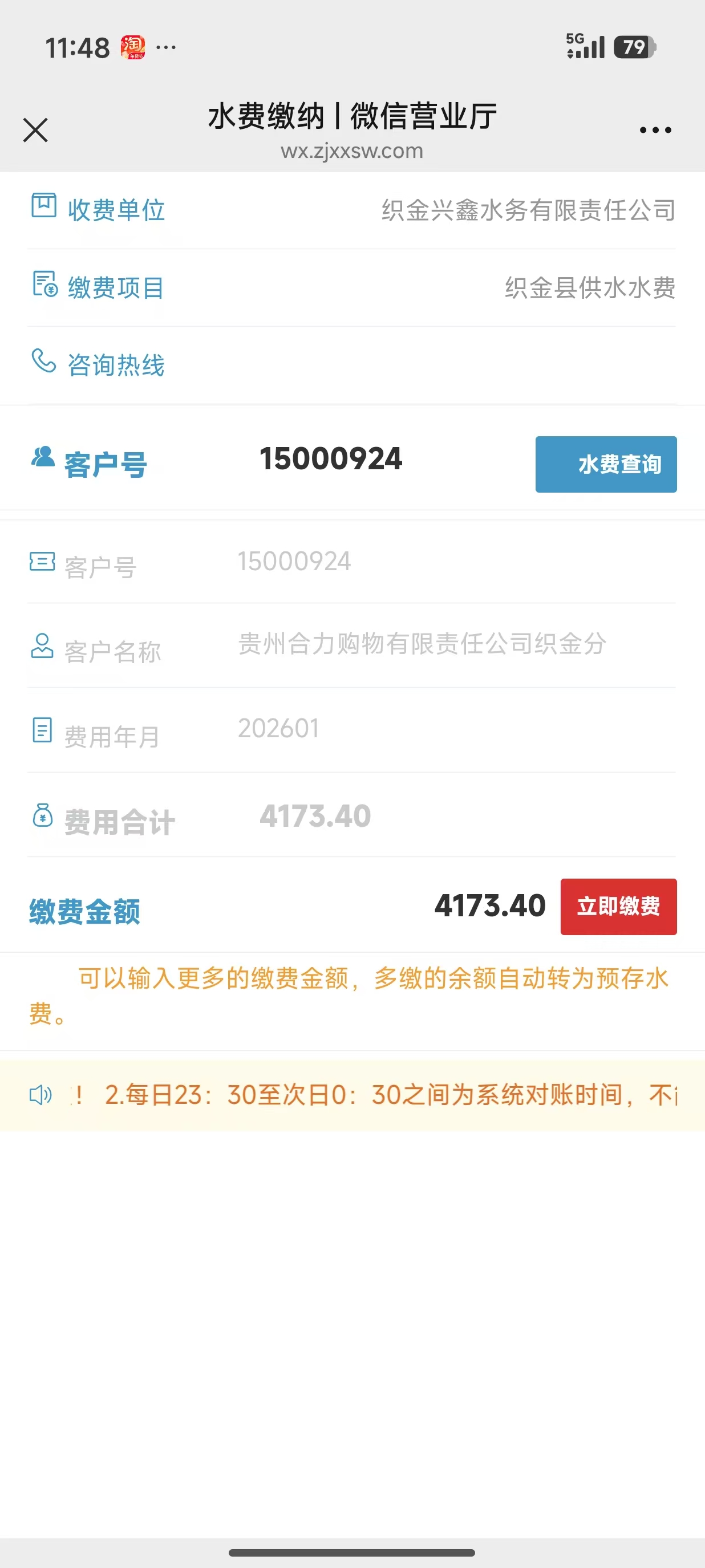This screenshot has height=1568, width=705.
Task: Edit the 缴费金额 amount 4173.40
Action: coord(489,906)
